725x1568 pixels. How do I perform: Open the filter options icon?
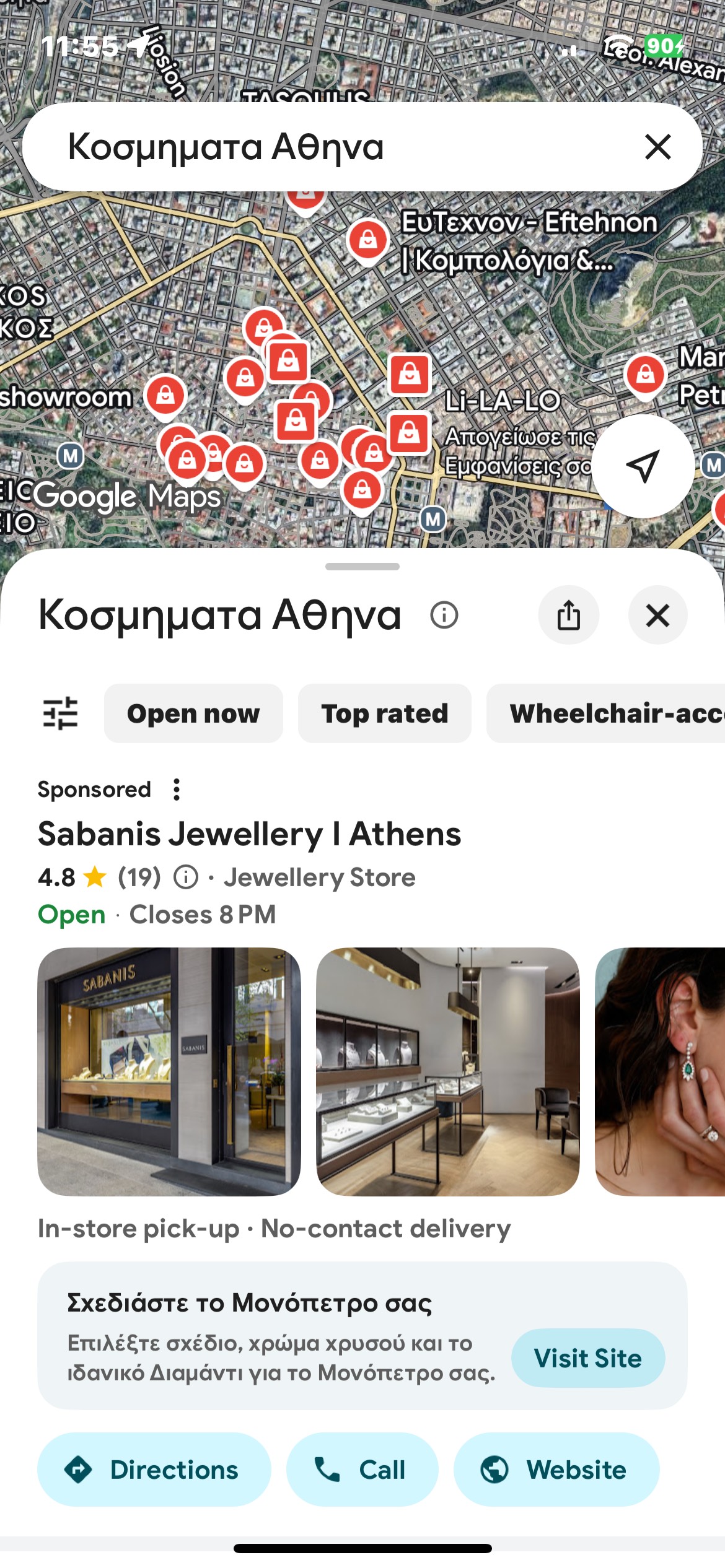tap(60, 713)
